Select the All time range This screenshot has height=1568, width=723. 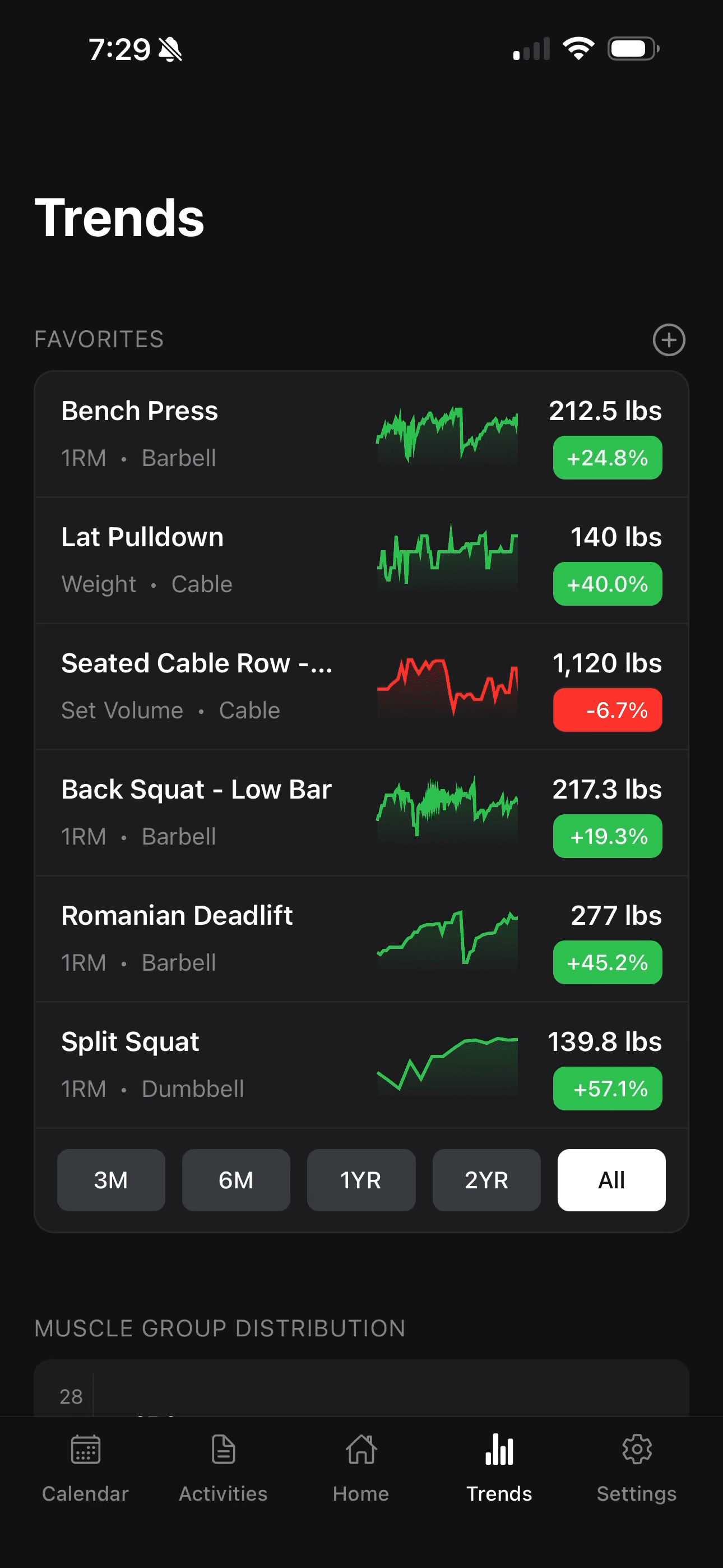(x=611, y=1180)
